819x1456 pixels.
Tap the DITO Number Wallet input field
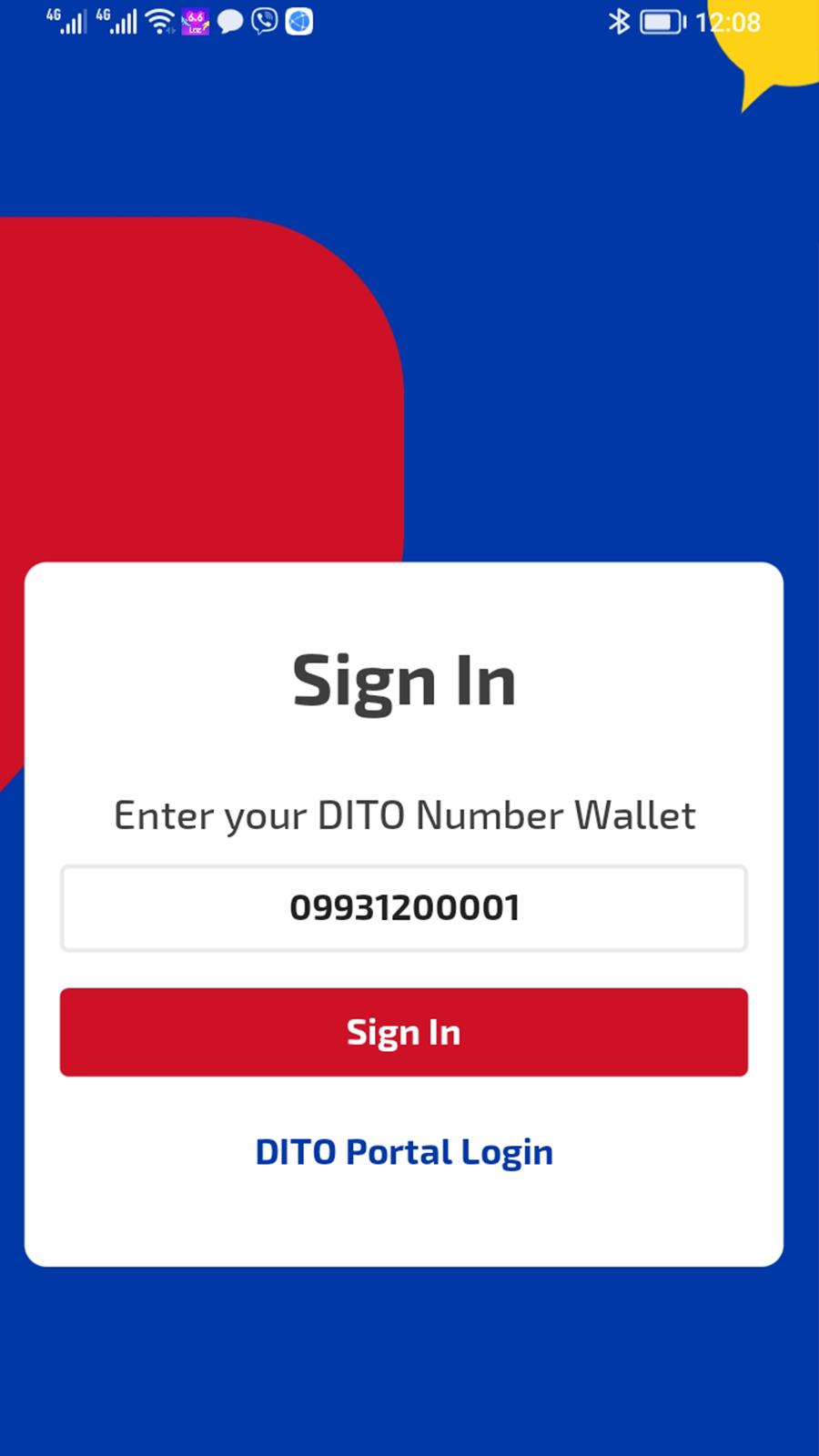click(x=404, y=908)
